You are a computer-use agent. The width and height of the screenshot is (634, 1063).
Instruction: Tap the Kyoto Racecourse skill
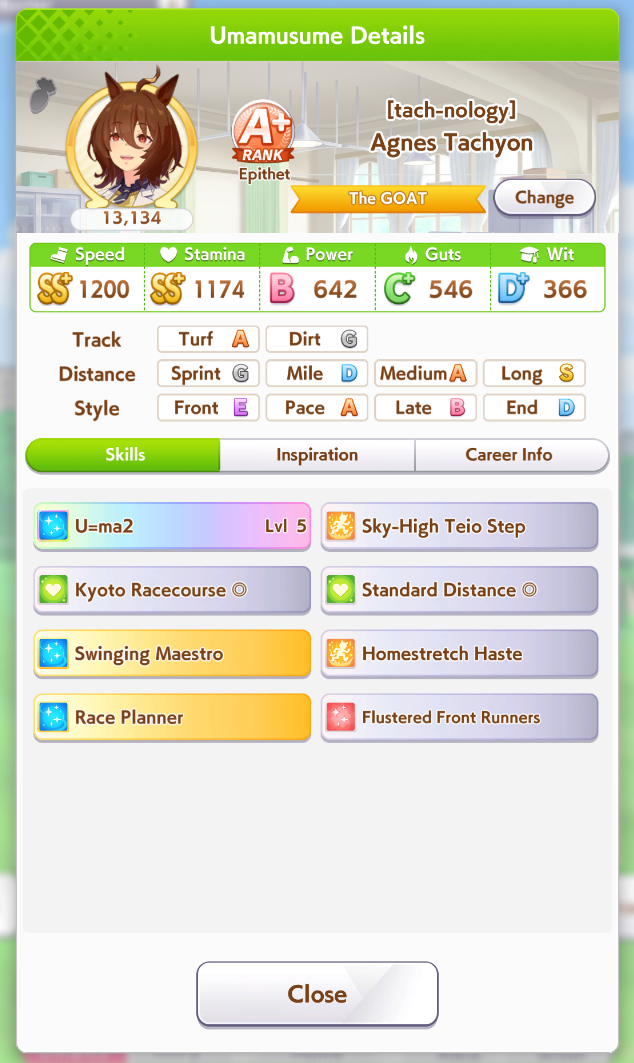(172, 590)
